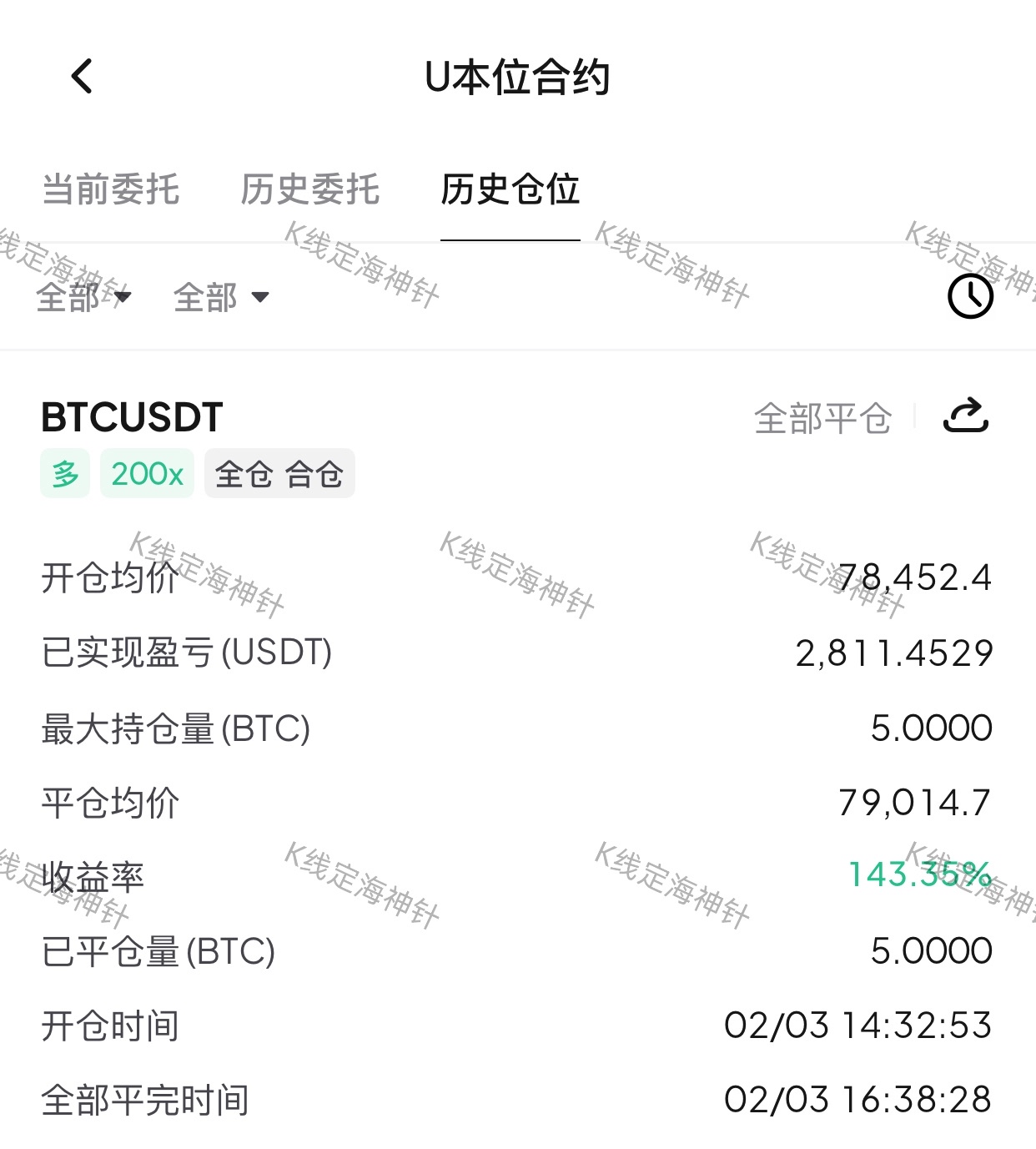
Task: Click the 200x leverage badge
Action: click(x=147, y=473)
